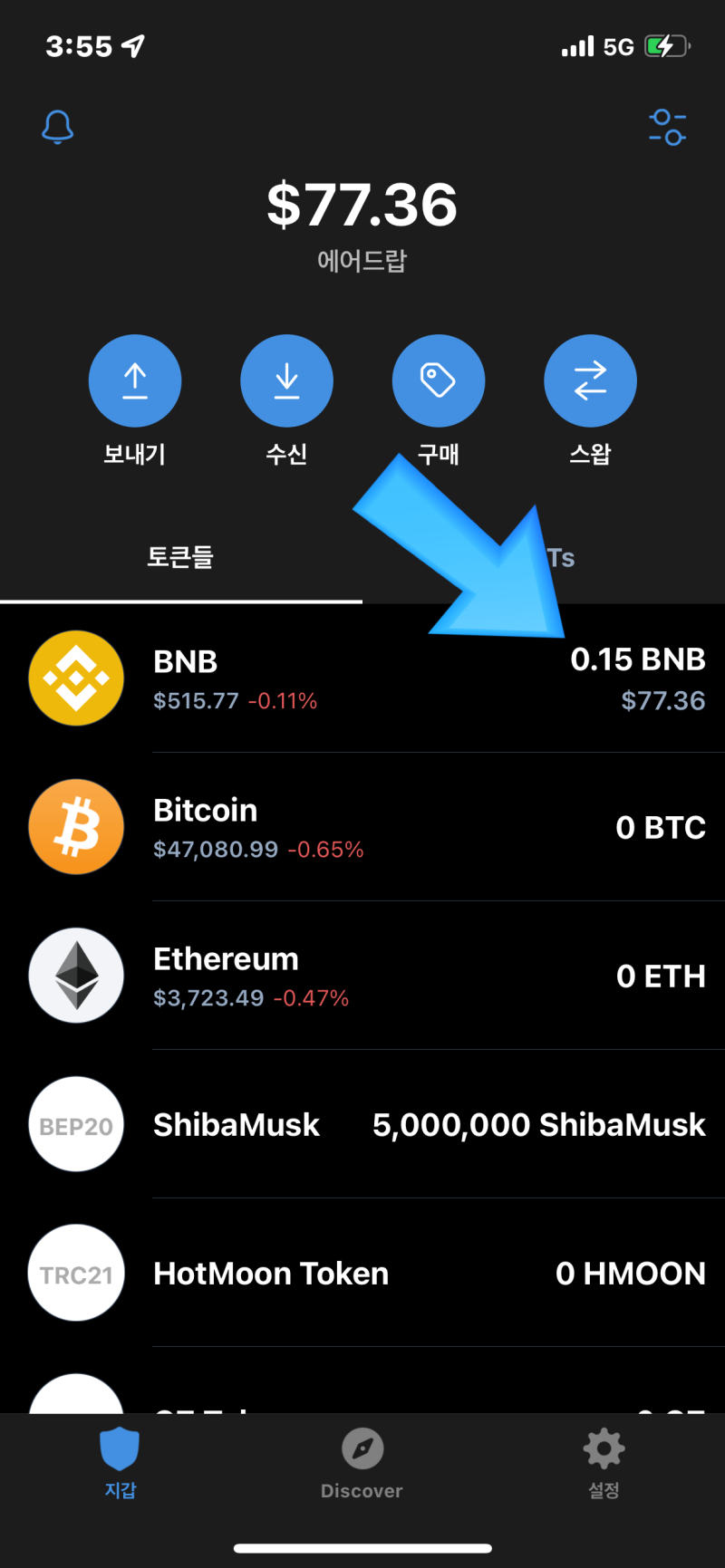
Task: Select the Swap (스왑) arrows icon
Action: (x=590, y=380)
